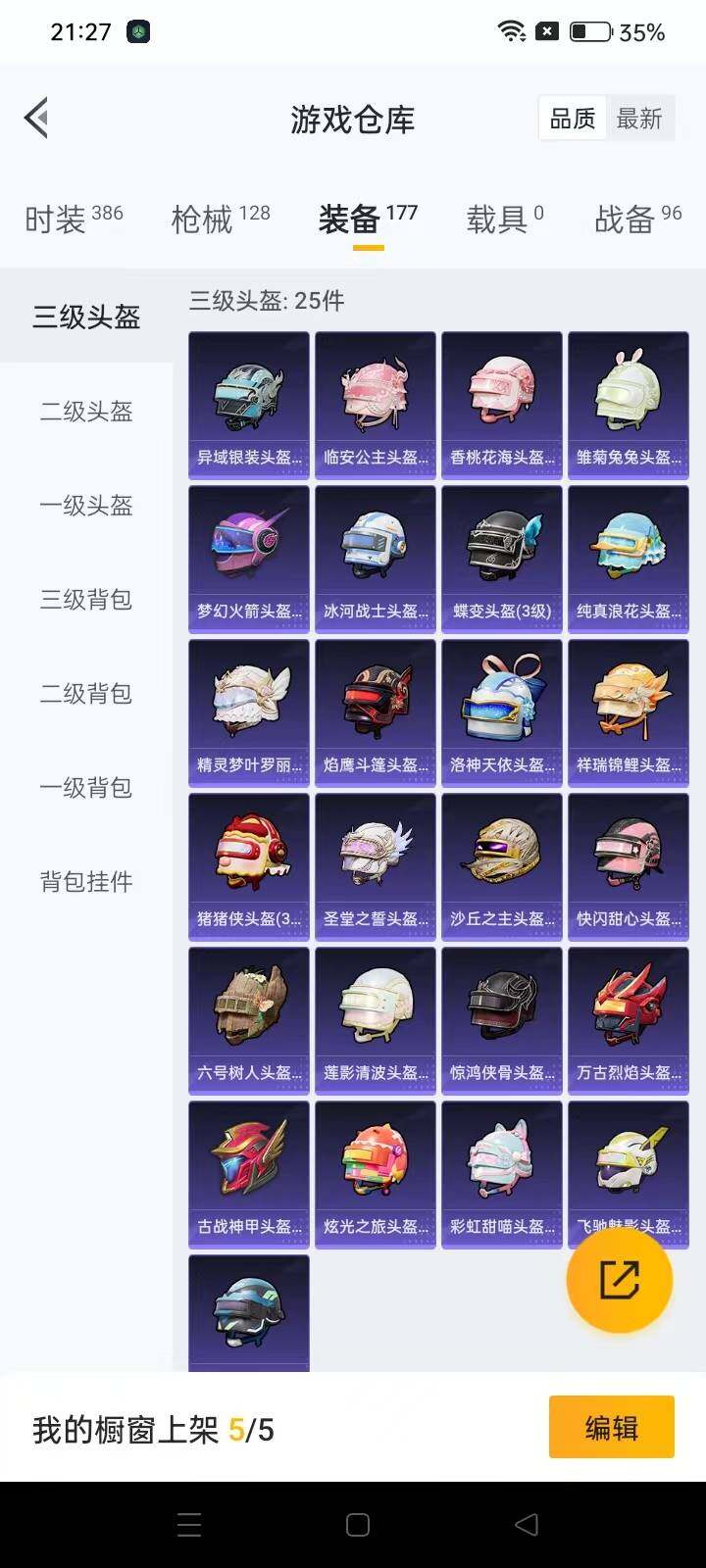Select the 炫光之旅头盔 thumbnail

(375, 1173)
